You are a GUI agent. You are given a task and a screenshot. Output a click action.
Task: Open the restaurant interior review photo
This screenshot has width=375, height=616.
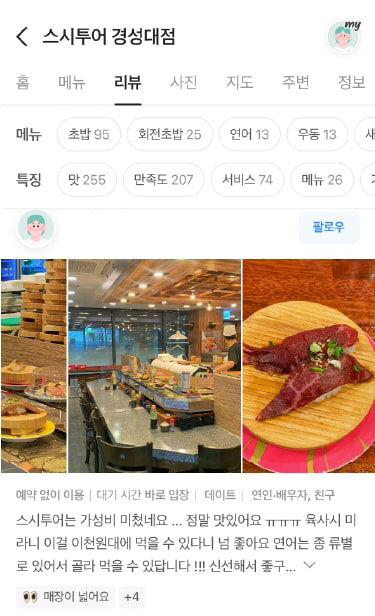pyautogui.click(x=155, y=366)
